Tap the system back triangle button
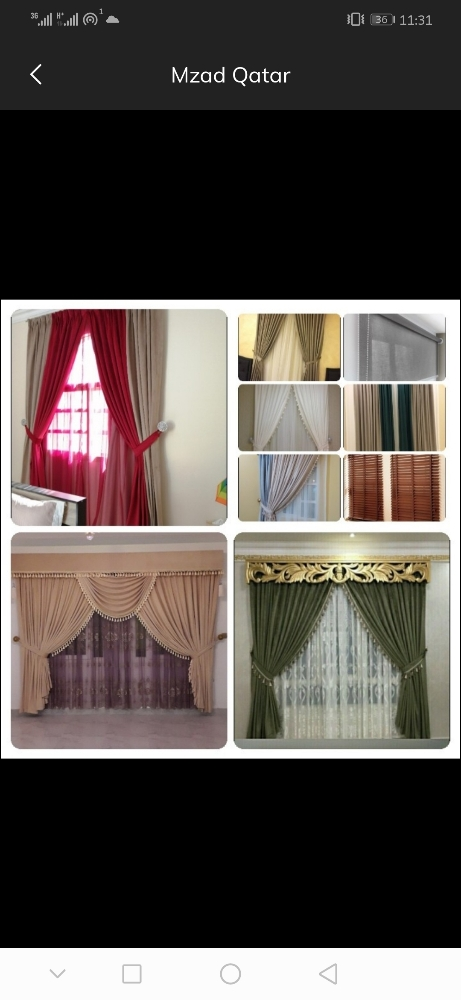461x1000 pixels. point(328,974)
